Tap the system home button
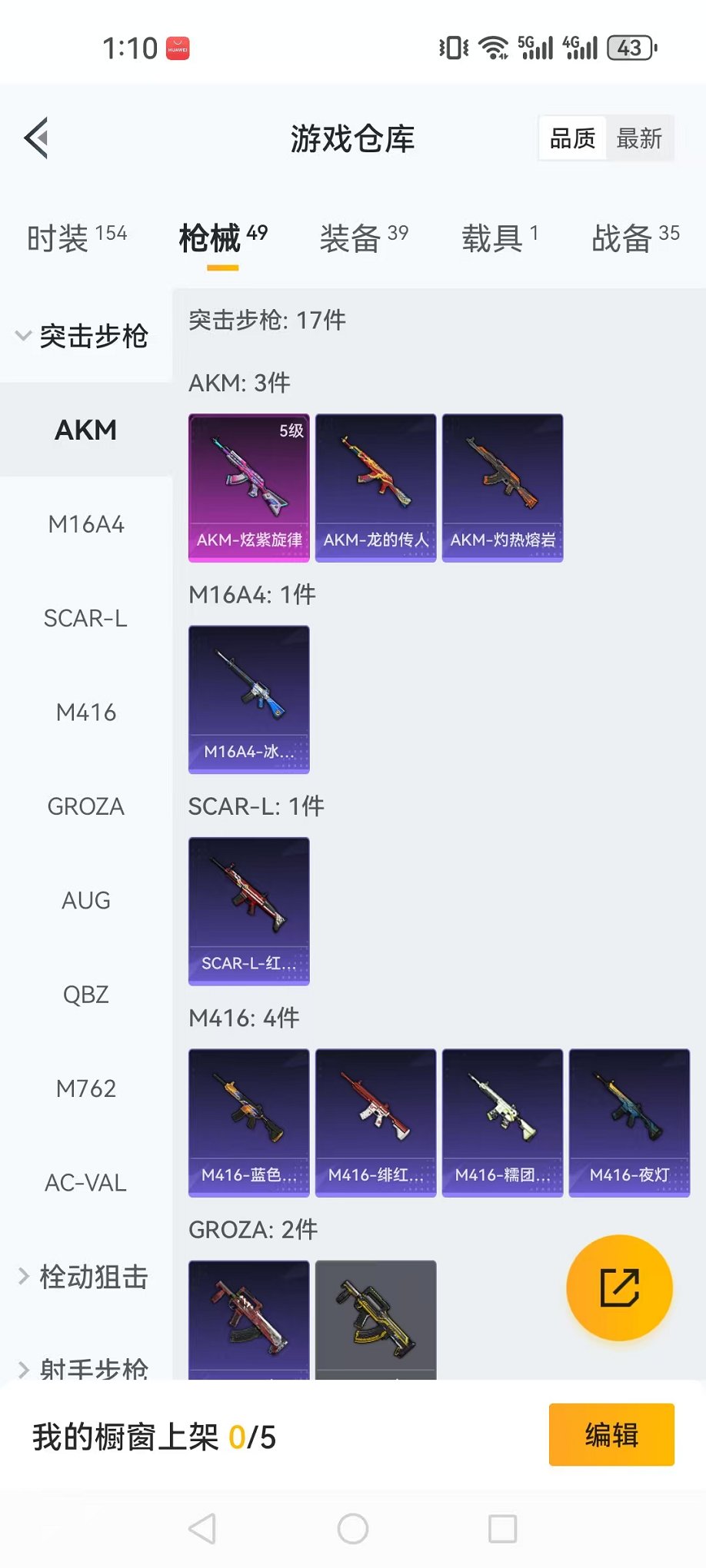706x1568 pixels. click(353, 1529)
